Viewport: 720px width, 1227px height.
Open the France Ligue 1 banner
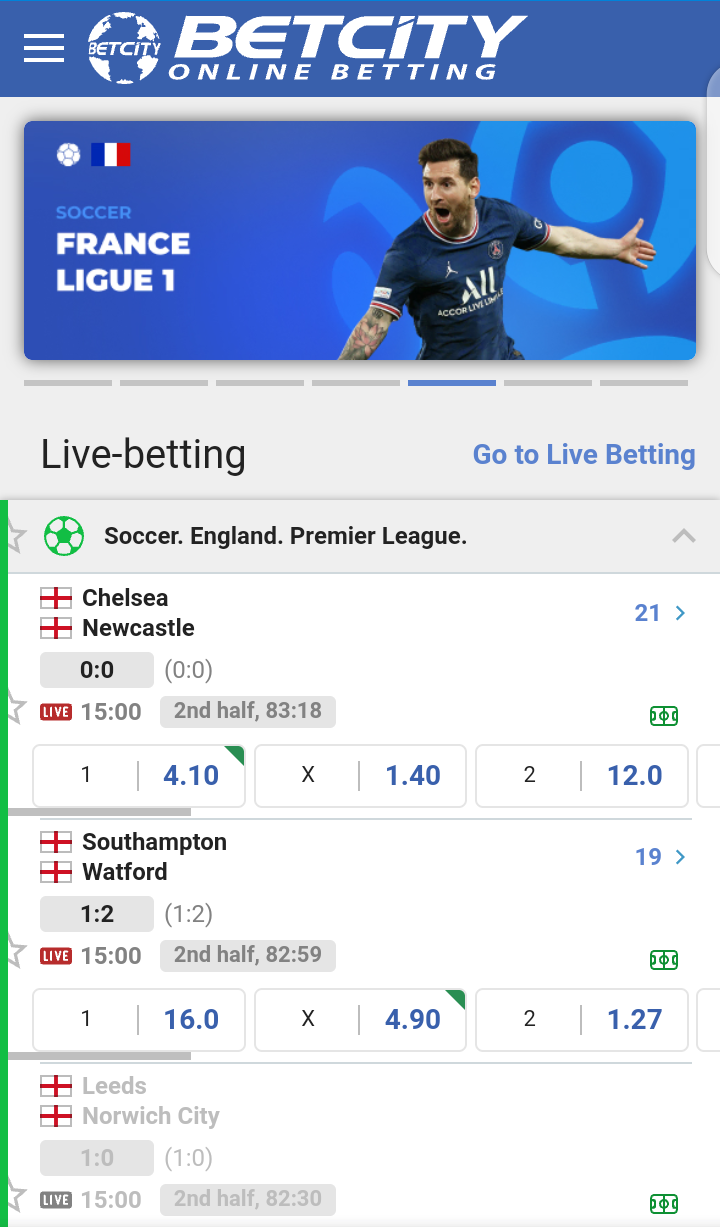click(x=359, y=240)
